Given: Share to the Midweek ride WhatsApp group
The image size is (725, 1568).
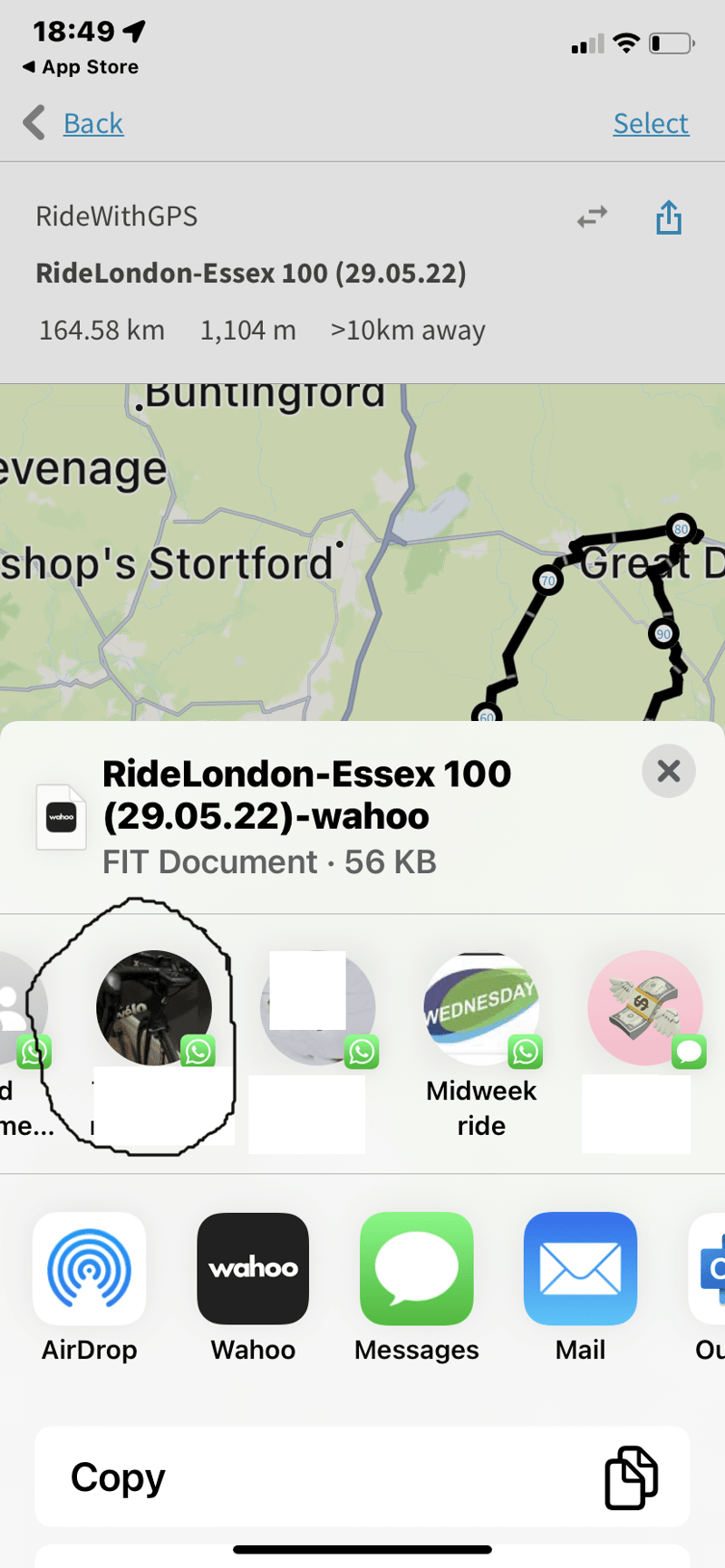Looking at the screenshot, I should (x=481, y=1008).
